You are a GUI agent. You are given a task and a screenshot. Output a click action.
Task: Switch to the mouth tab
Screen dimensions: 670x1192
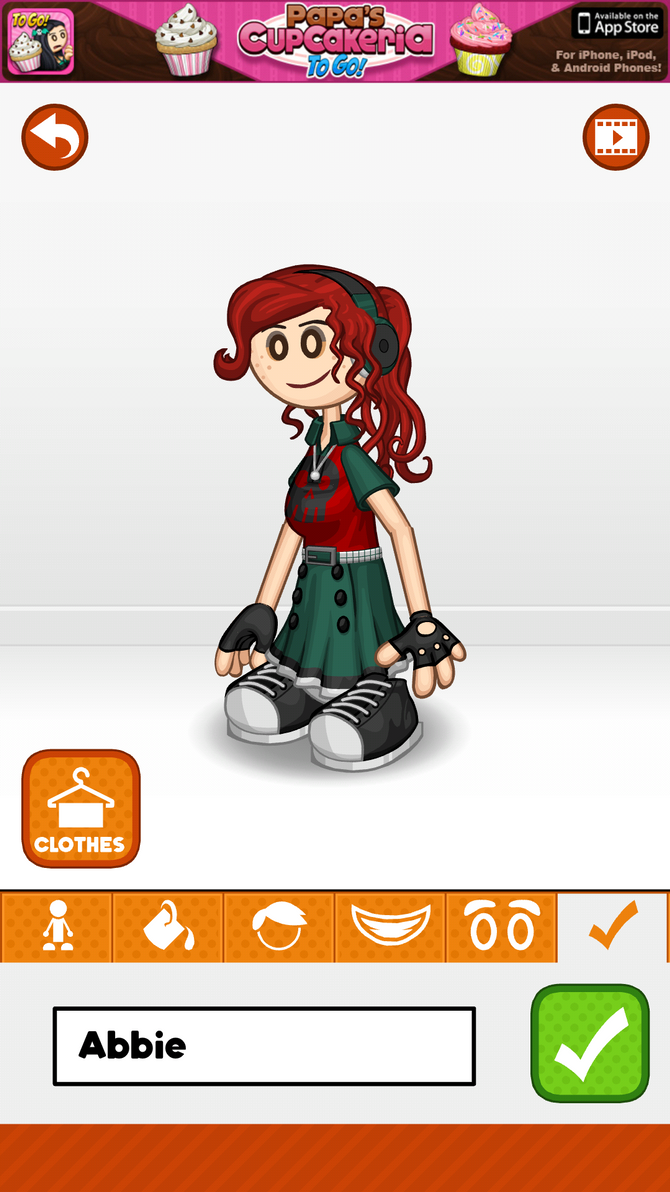point(390,927)
